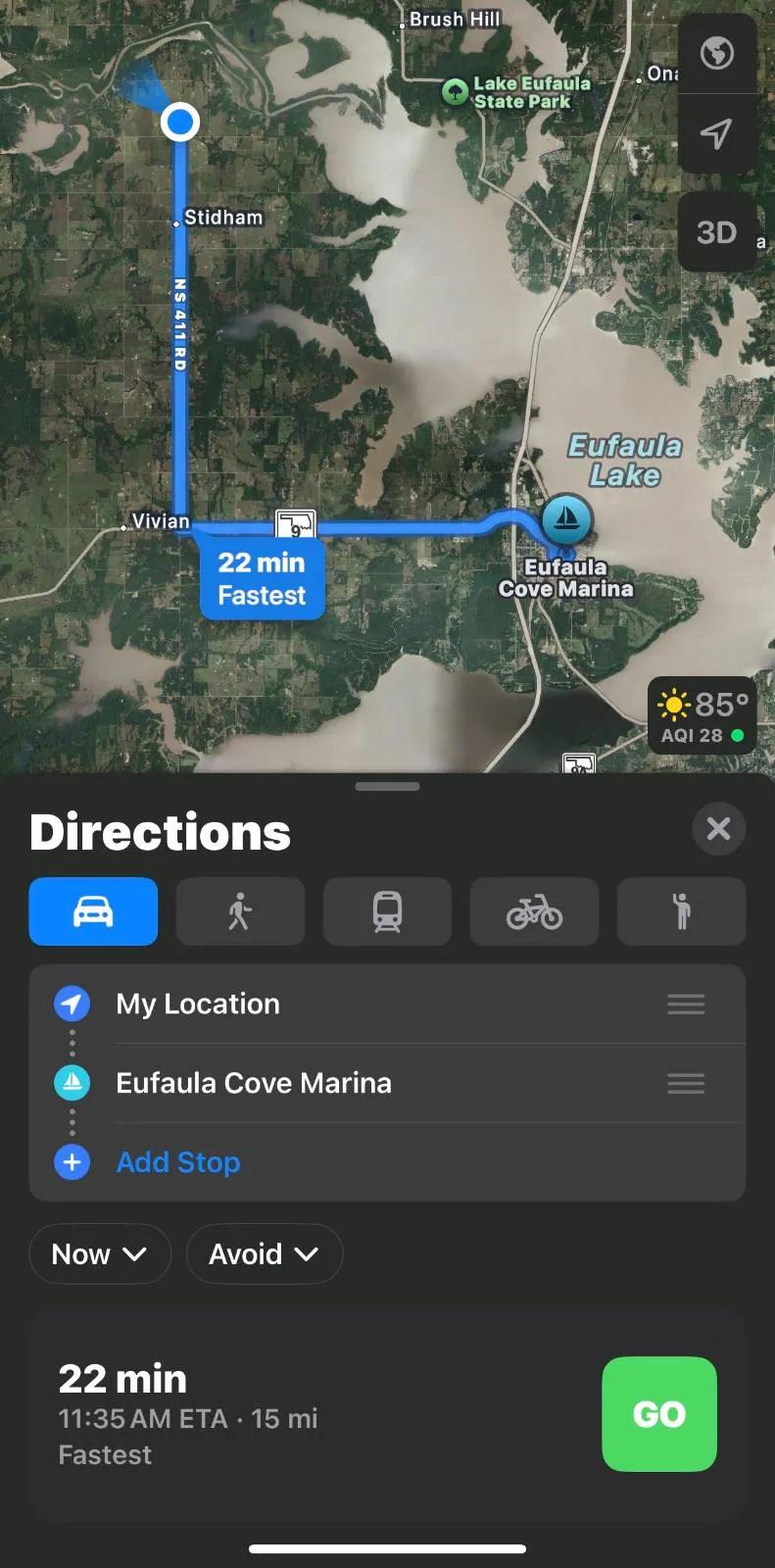Close the Directions panel
Screen dimensions: 775x1568
coord(718,829)
